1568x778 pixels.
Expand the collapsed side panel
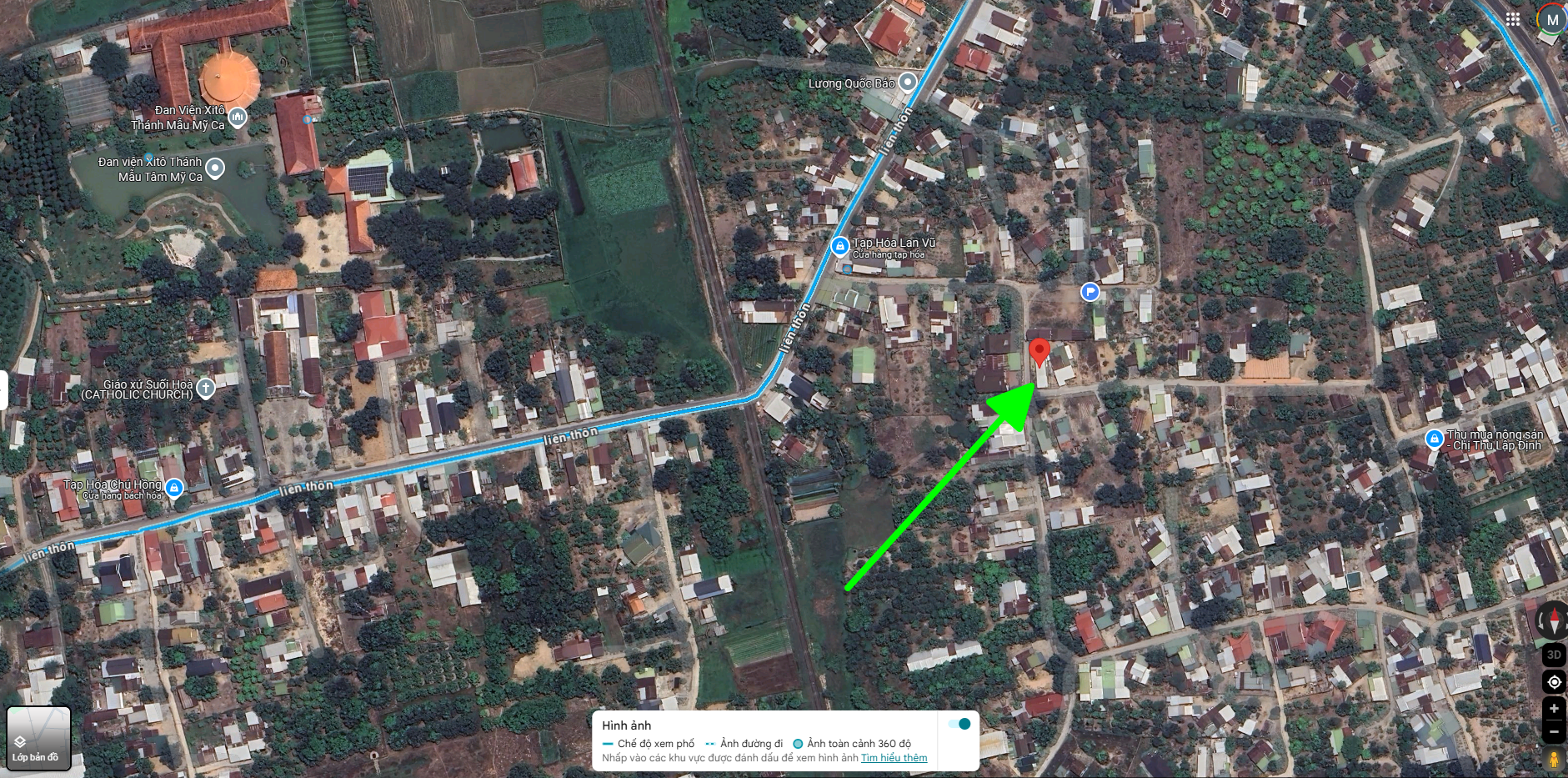pyautogui.click(x=3, y=389)
